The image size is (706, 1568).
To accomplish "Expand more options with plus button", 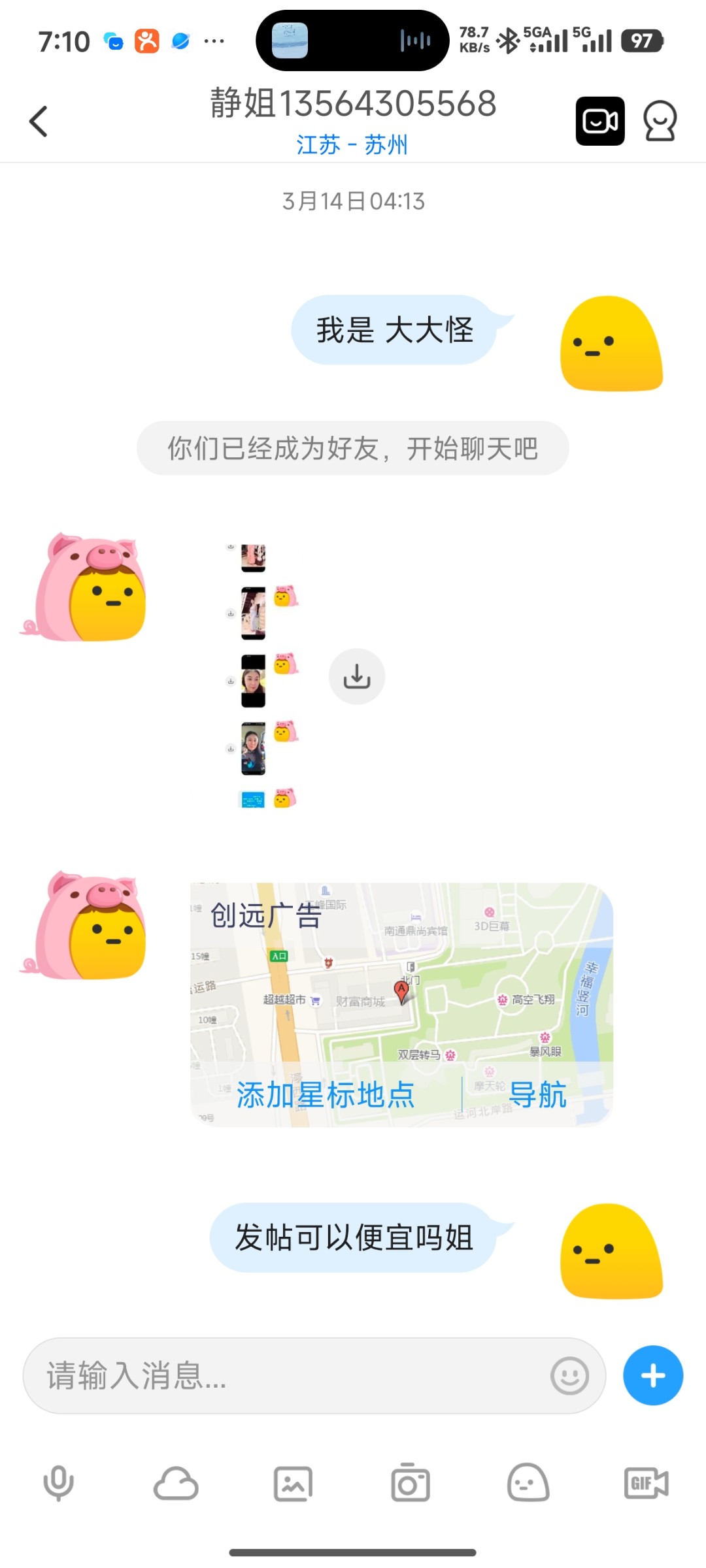I will coord(653,1376).
